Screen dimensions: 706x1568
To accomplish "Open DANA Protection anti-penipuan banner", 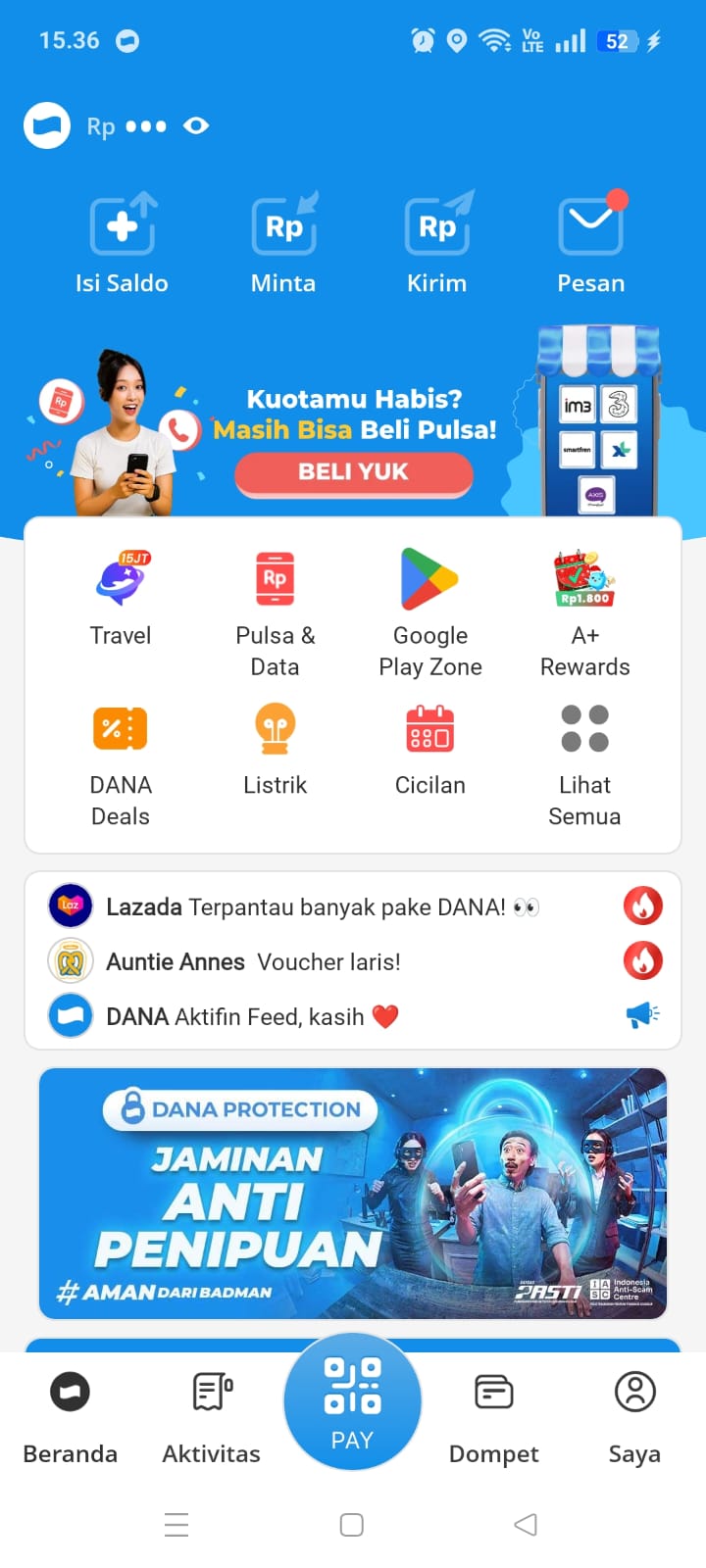I will (353, 1194).
